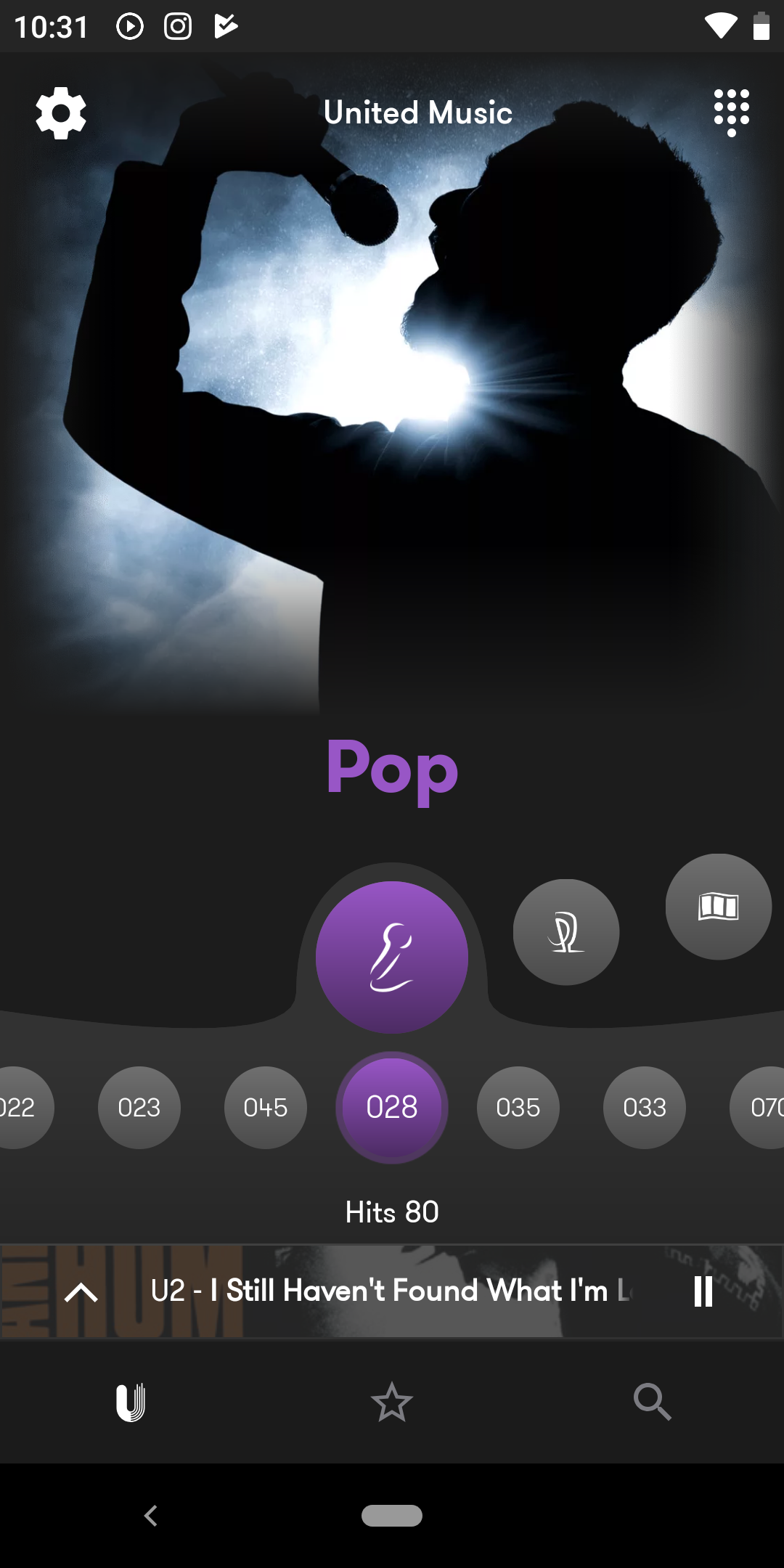The height and width of the screenshot is (1568, 784).
Task: Open the favorites star tab
Action: pyautogui.click(x=392, y=1402)
